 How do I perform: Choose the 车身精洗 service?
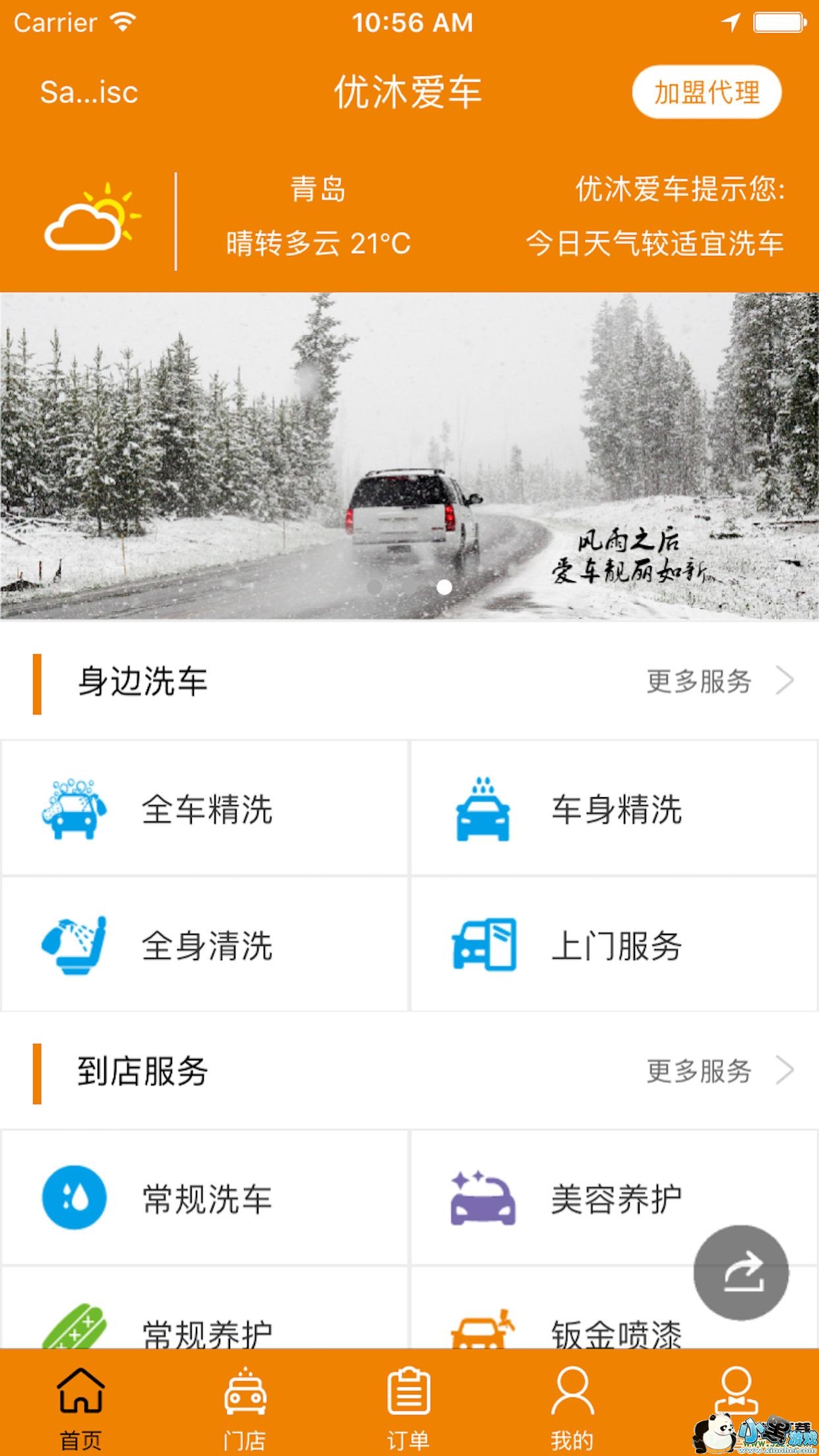click(x=613, y=808)
